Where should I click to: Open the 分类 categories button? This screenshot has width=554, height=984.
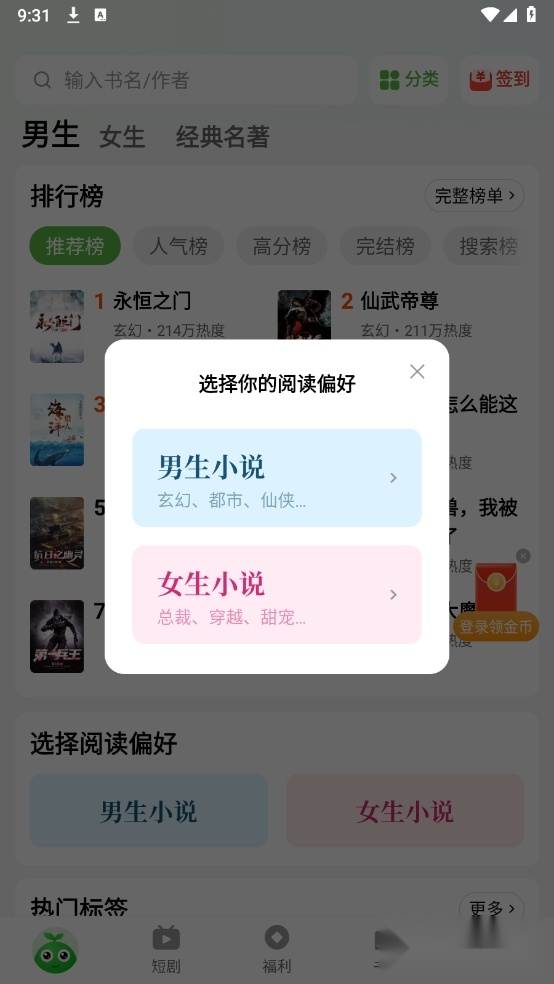(409, 80)
